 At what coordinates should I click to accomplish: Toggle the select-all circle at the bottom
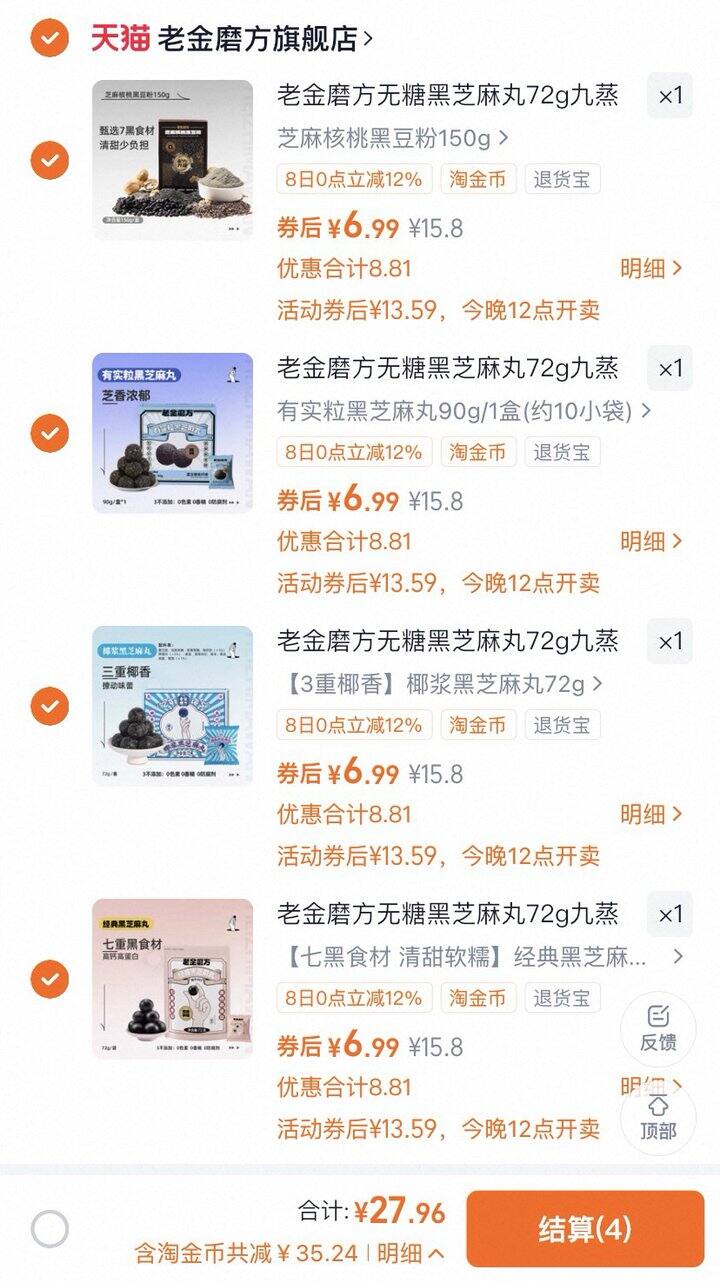50,1229
